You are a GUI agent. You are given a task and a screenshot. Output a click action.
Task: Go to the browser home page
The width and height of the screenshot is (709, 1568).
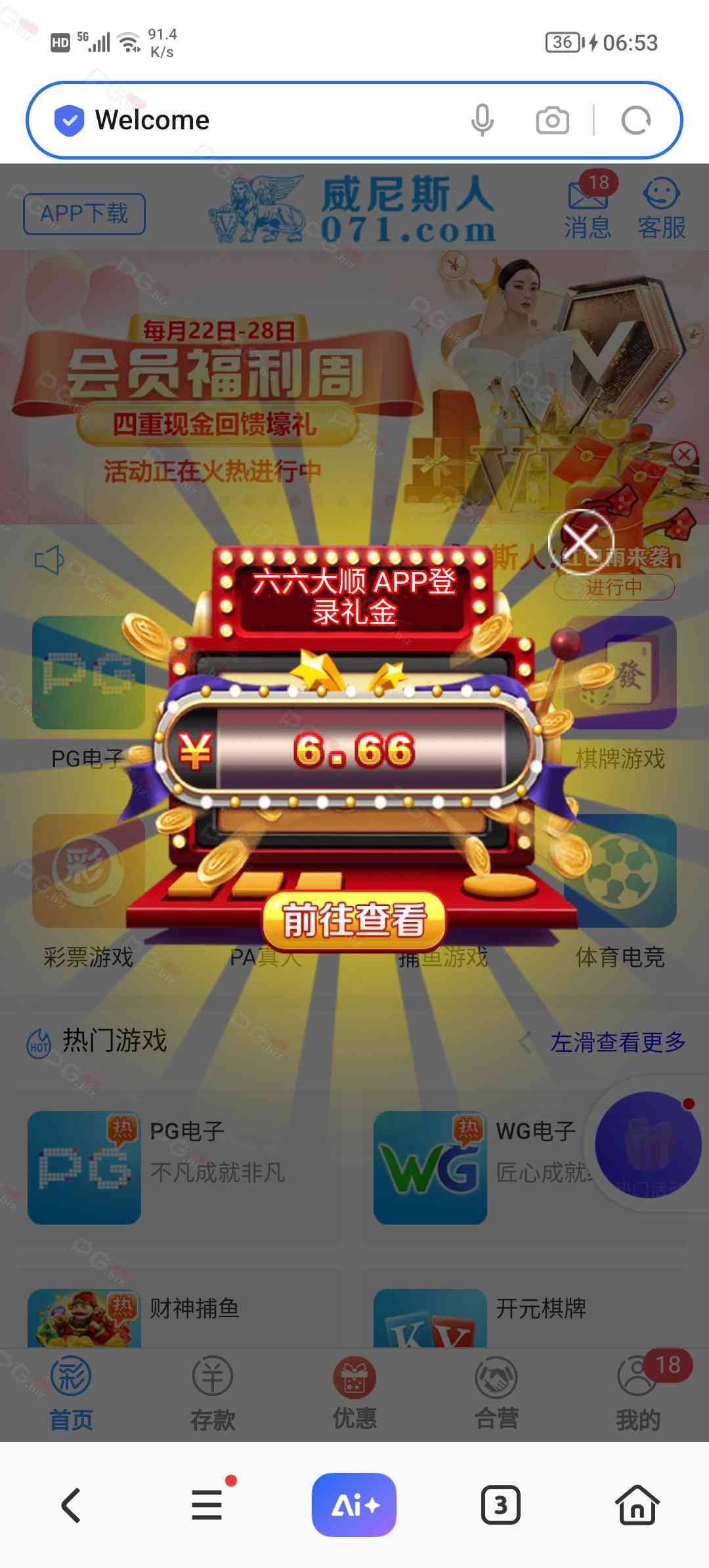pyautogui.click(x=637, y=1505)
